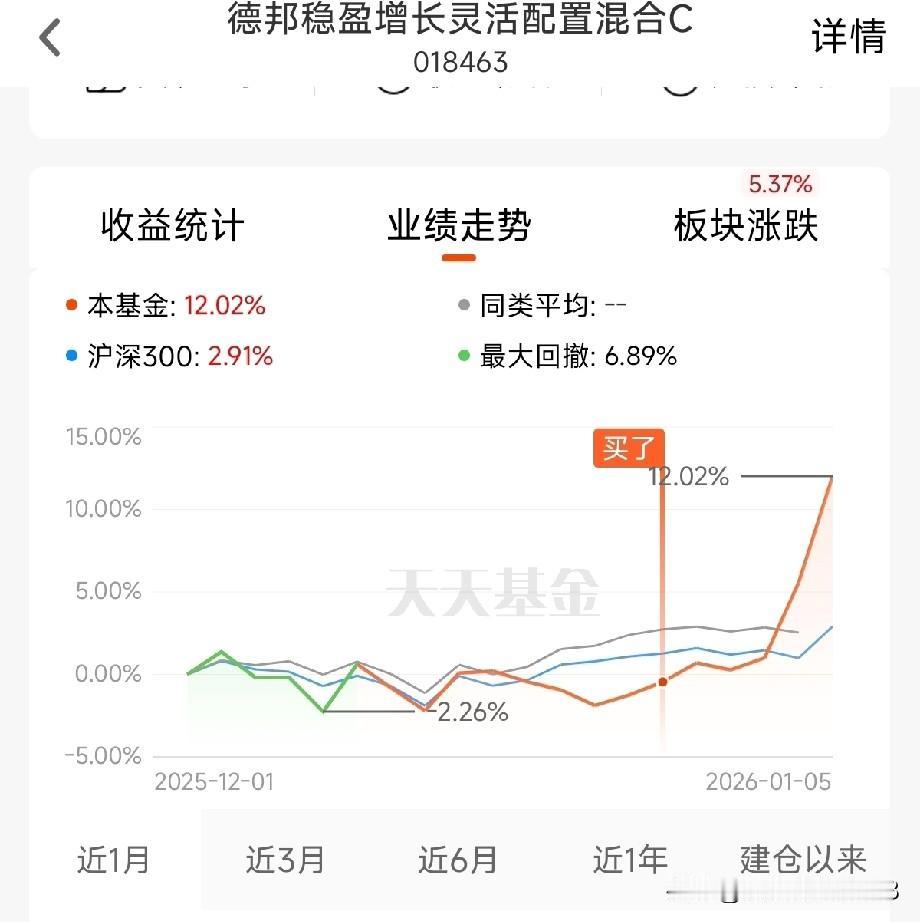Switch to the 收益统计 tab
This screenshot has height=922, width=920.
click(172, 227)
